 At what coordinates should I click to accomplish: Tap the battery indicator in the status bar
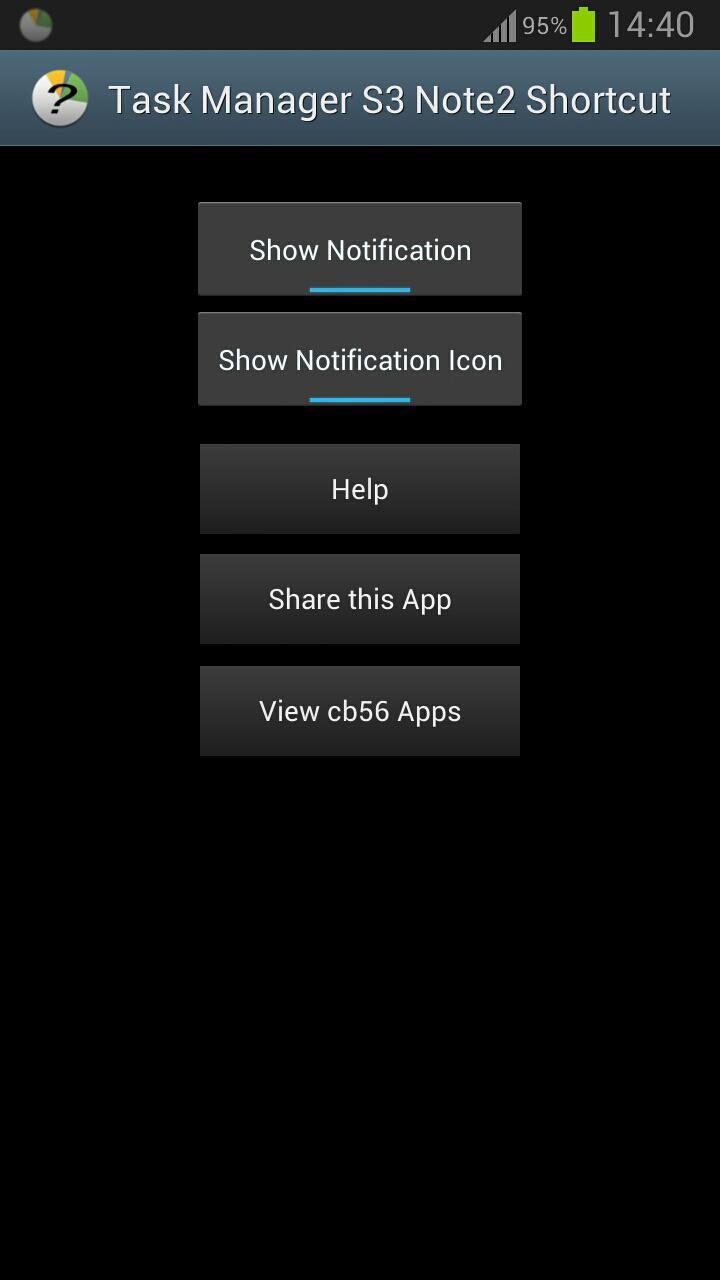click(x=585, y=24)
